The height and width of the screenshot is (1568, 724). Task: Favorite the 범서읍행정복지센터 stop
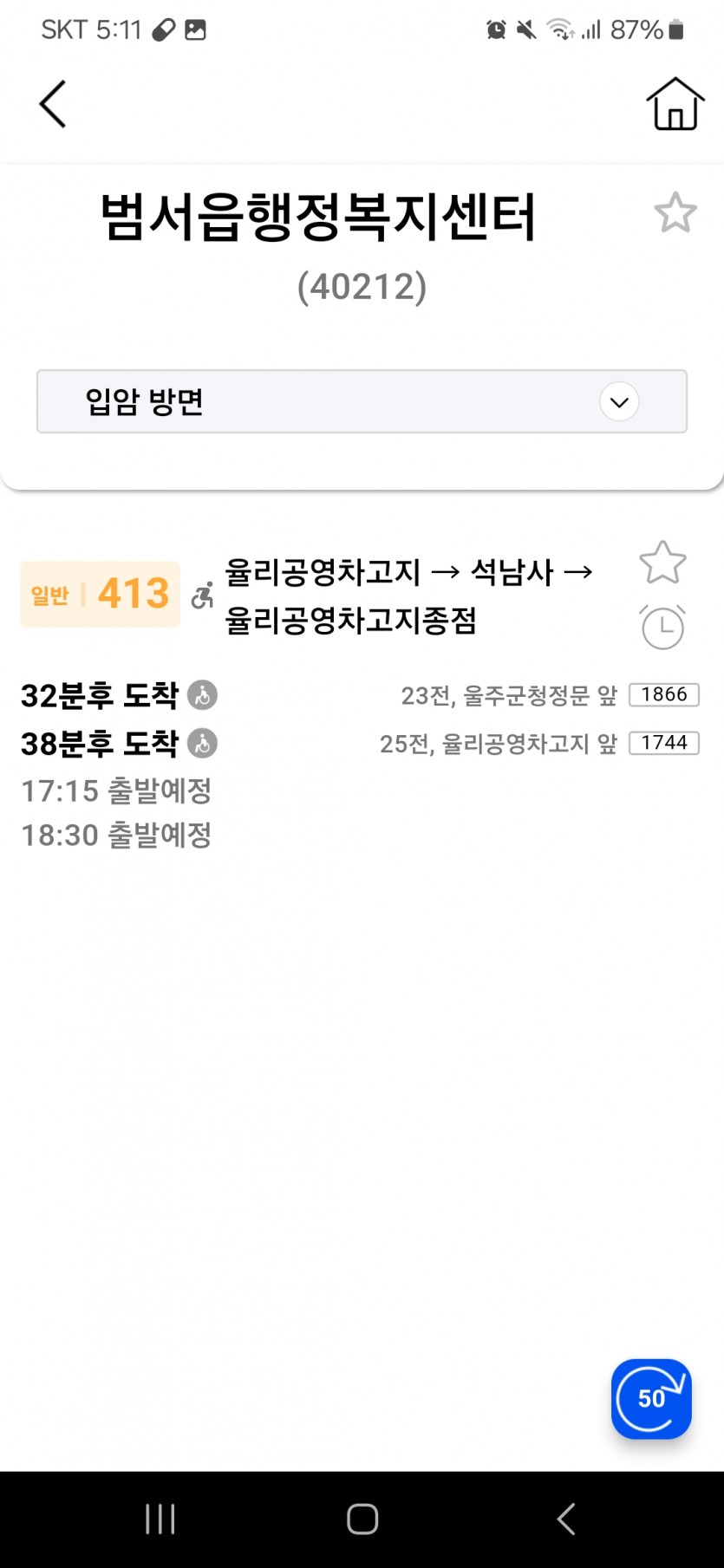point(675,213)
